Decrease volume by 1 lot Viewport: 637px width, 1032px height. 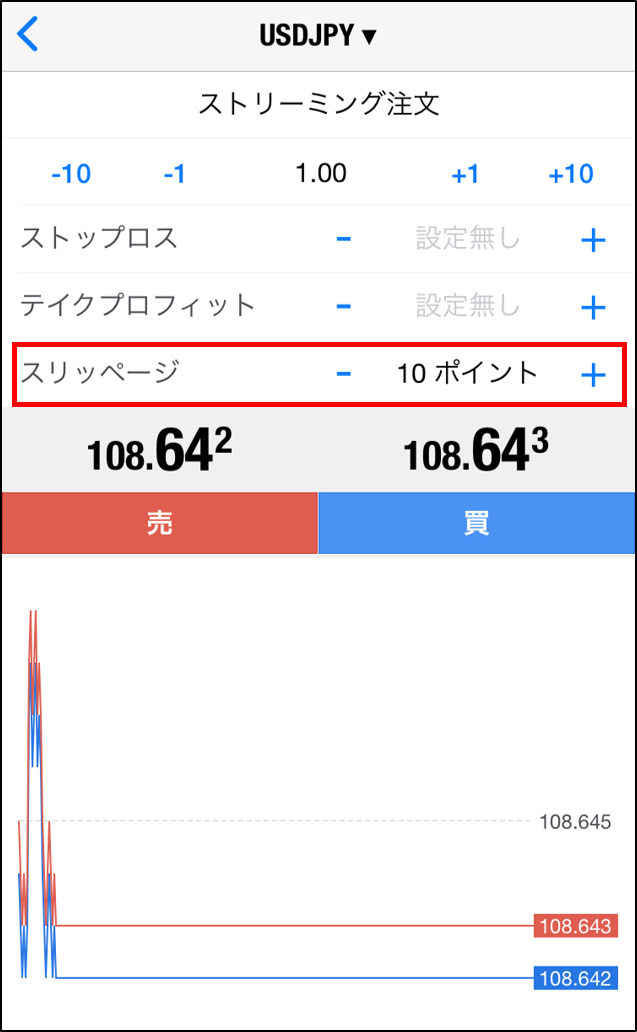(x=174, y=174)
